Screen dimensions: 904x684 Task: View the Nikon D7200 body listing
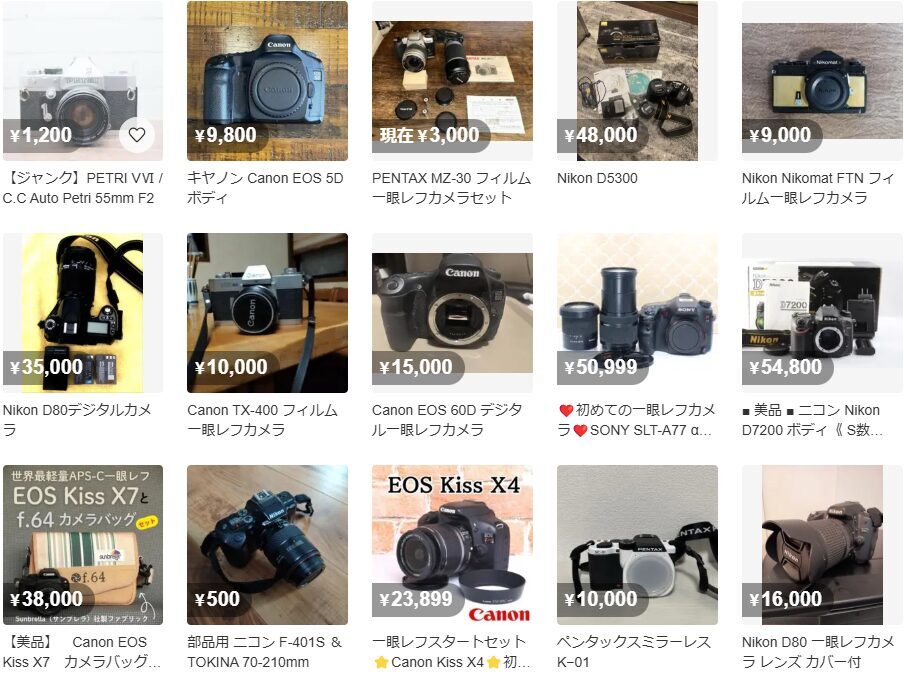(822, 313)
